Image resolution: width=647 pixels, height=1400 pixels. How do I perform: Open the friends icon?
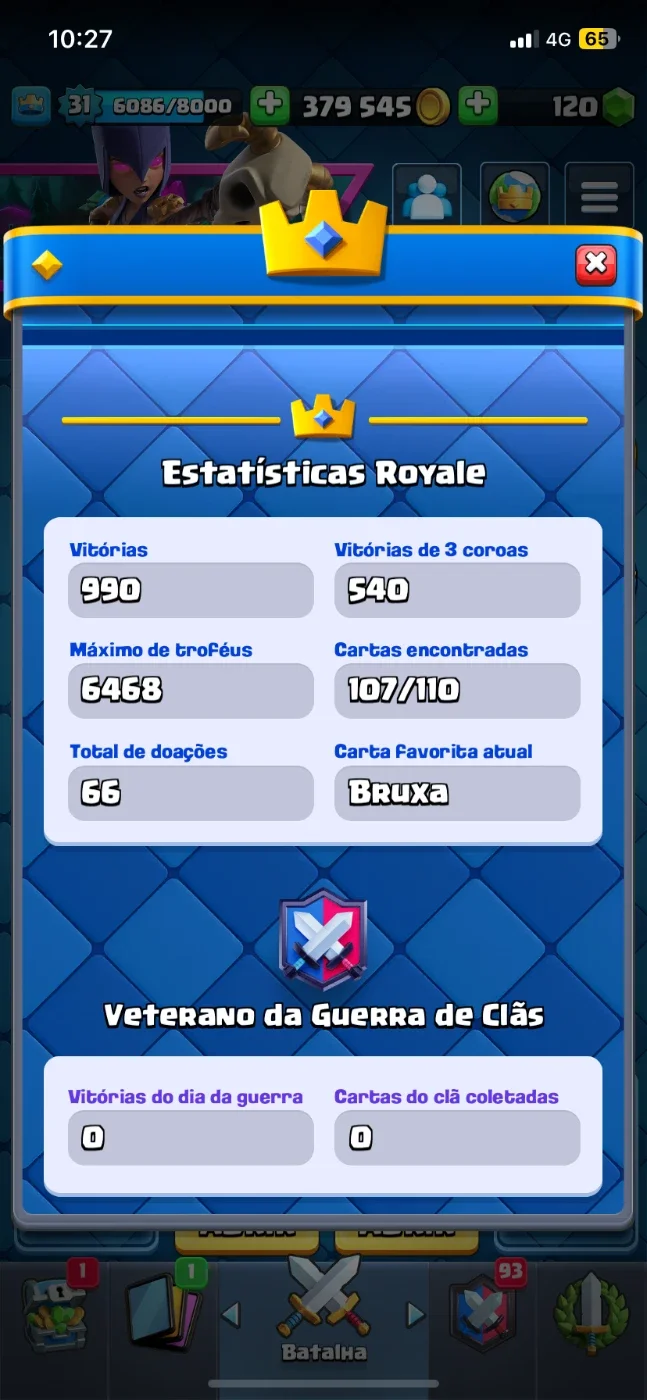tap(427, 195)
